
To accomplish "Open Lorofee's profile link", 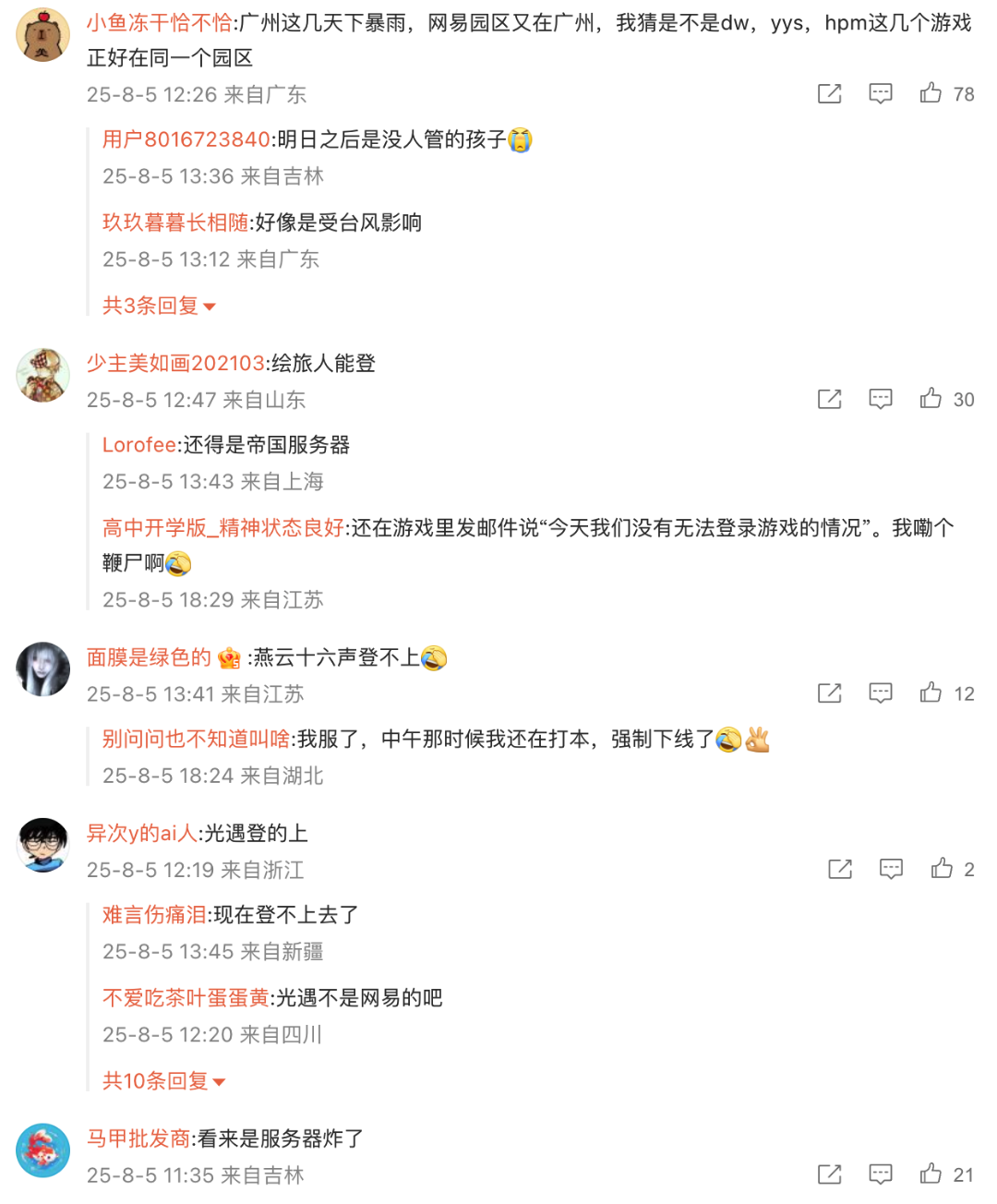I will click(138, 445).
